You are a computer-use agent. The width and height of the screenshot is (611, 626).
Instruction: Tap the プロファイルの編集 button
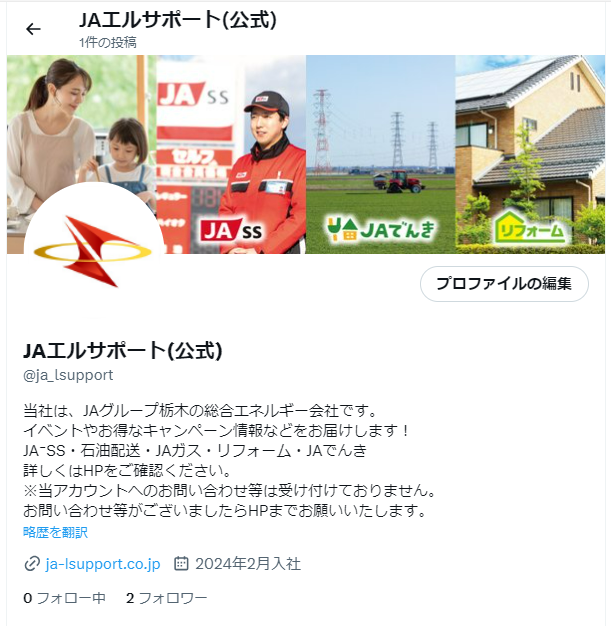click(x=504, y=284)
